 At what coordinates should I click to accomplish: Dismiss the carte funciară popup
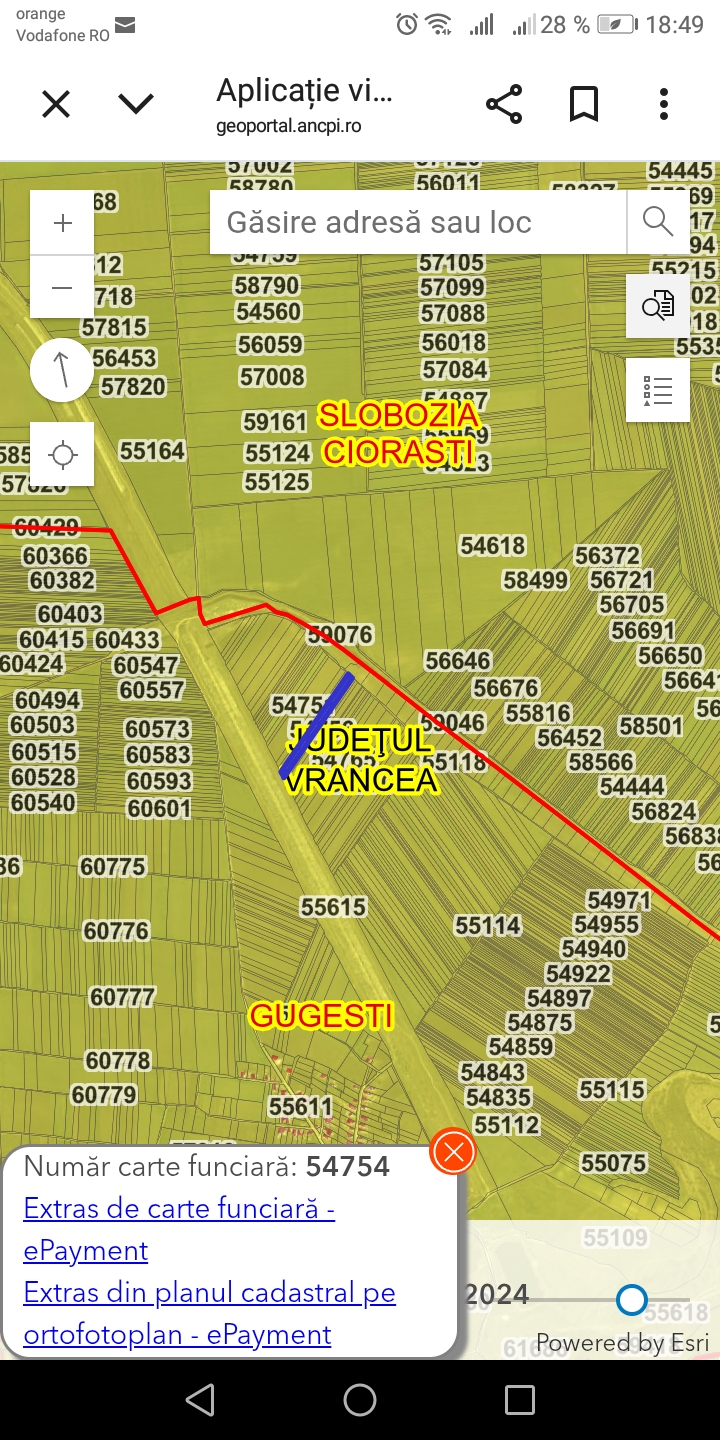[453, 1153]
